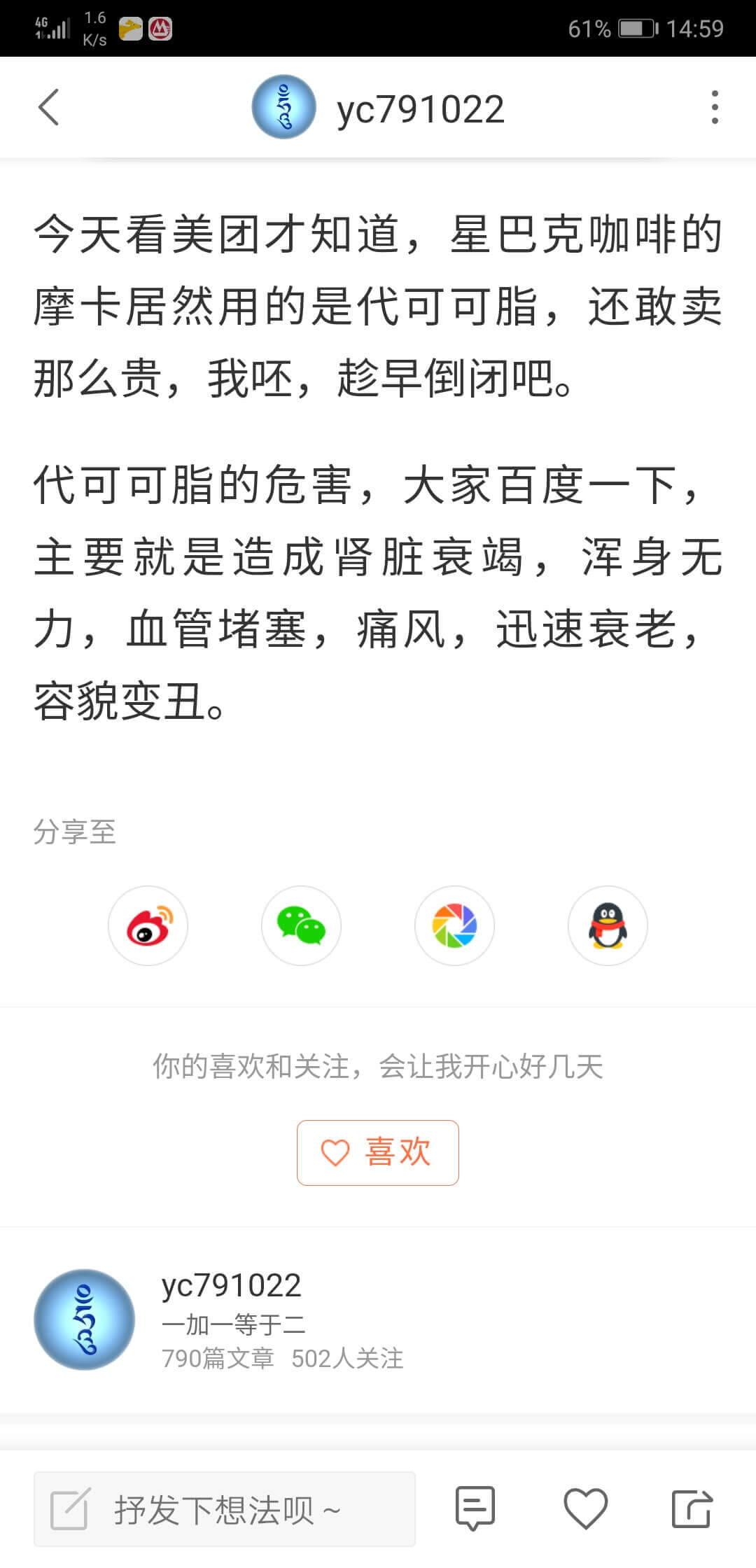Open the author card for yc791022
The height and width of the screenshot is (1568, 756).
click(x=231, y=1319)
